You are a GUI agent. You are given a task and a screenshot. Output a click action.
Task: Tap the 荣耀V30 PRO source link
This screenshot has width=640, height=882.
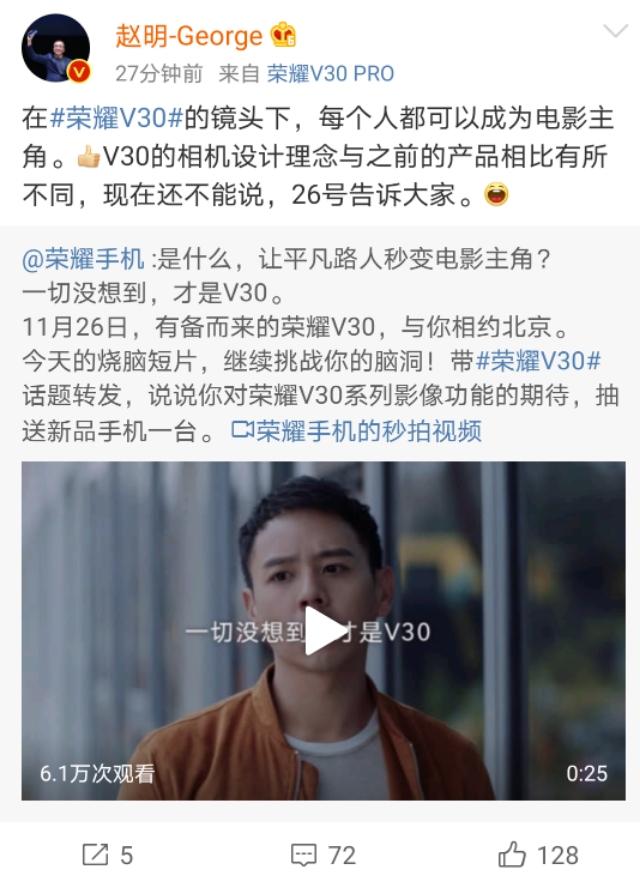click(x=330, y=74)
